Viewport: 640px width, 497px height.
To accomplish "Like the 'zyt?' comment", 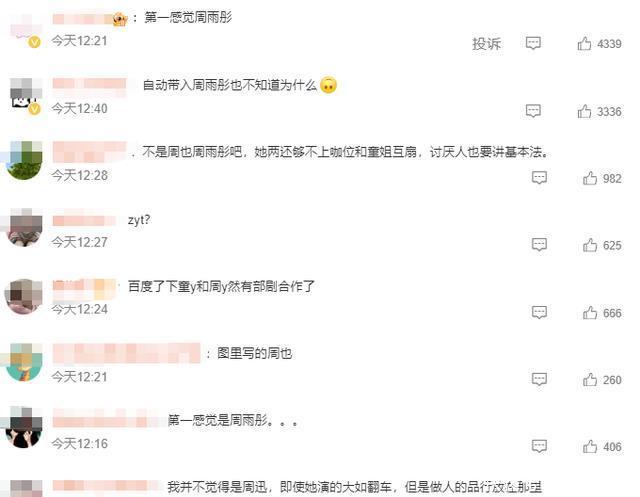I will click(590, 245).
